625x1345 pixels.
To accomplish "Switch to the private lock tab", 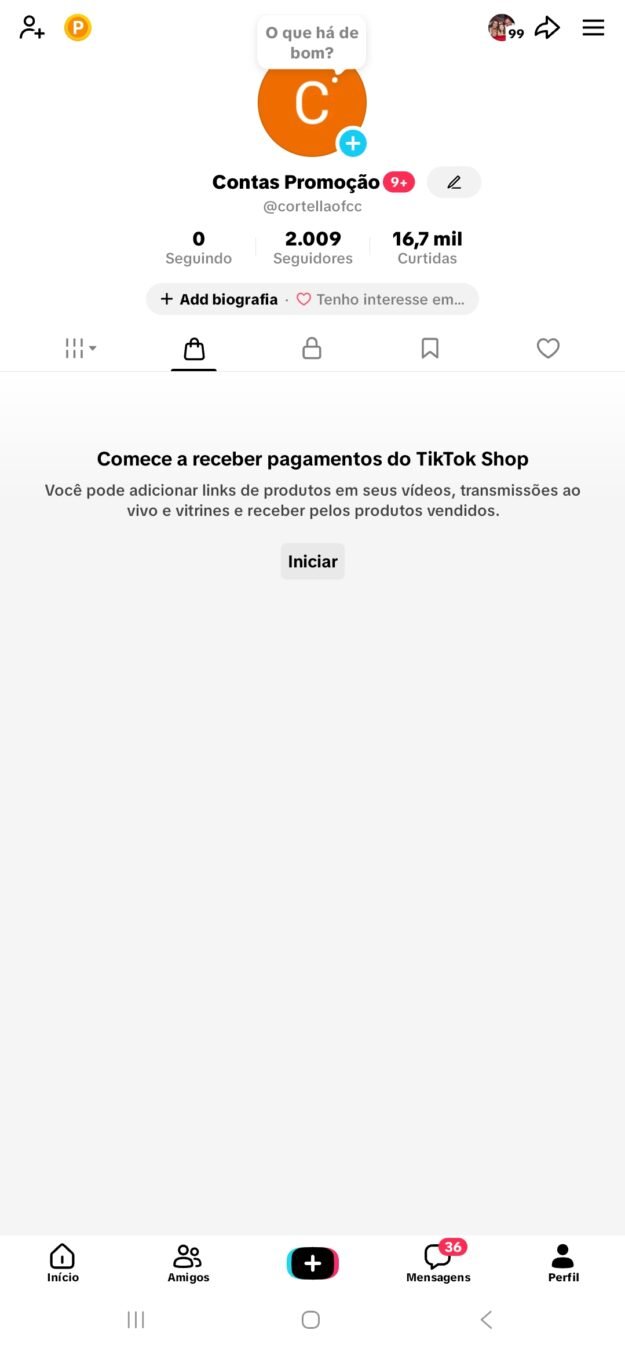I will click(x=312, y=348).
